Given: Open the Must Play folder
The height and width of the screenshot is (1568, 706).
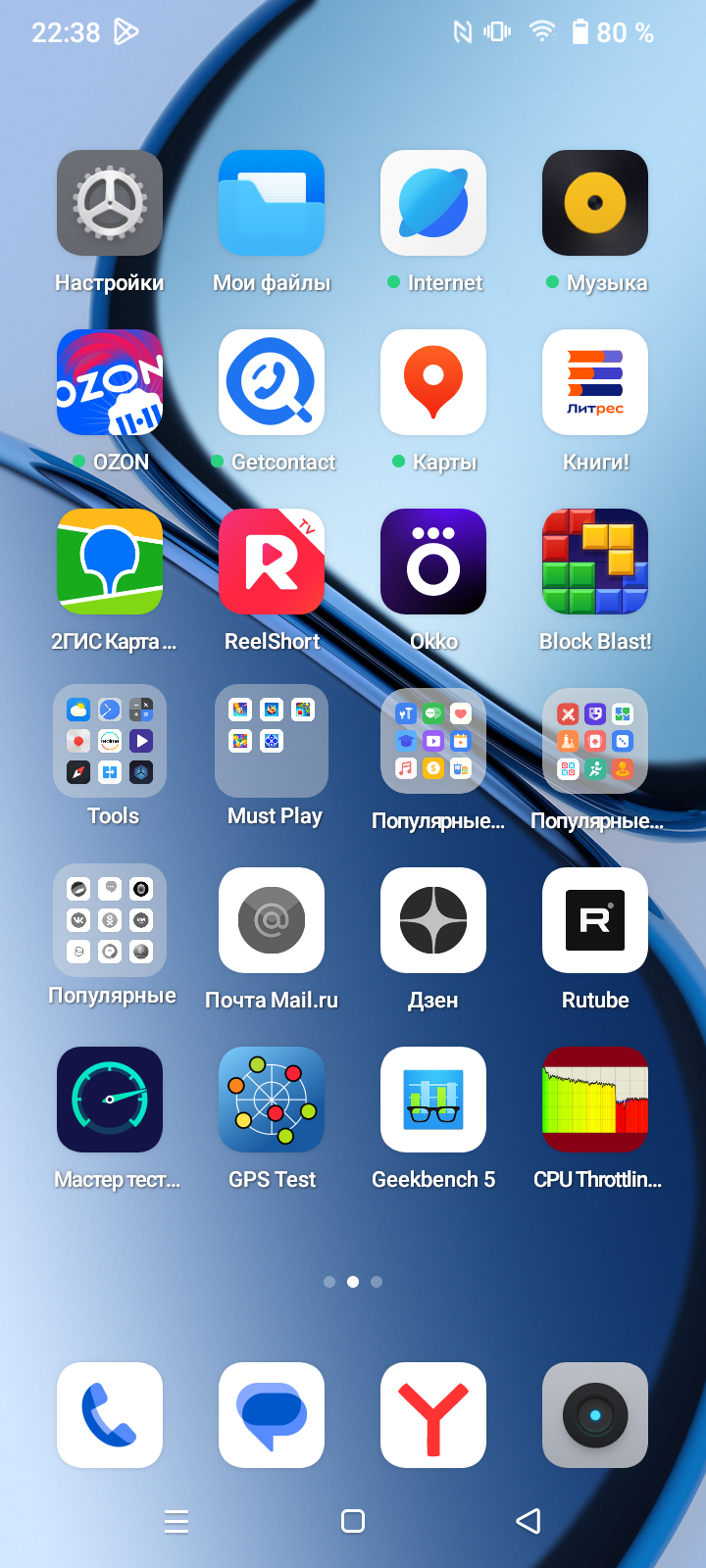Looking at the screenshot, I should point(272,741).
